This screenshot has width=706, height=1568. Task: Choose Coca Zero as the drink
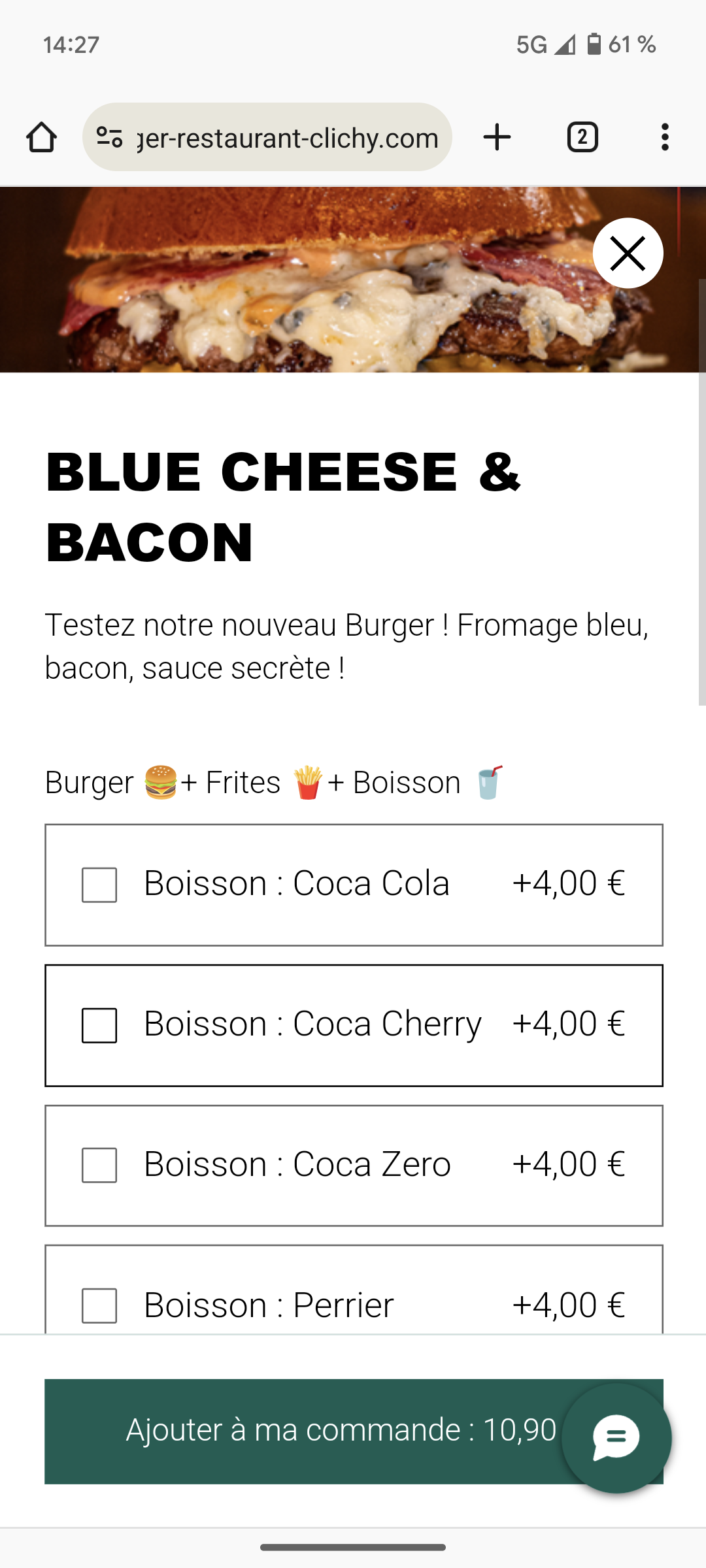coord(99,1166)
